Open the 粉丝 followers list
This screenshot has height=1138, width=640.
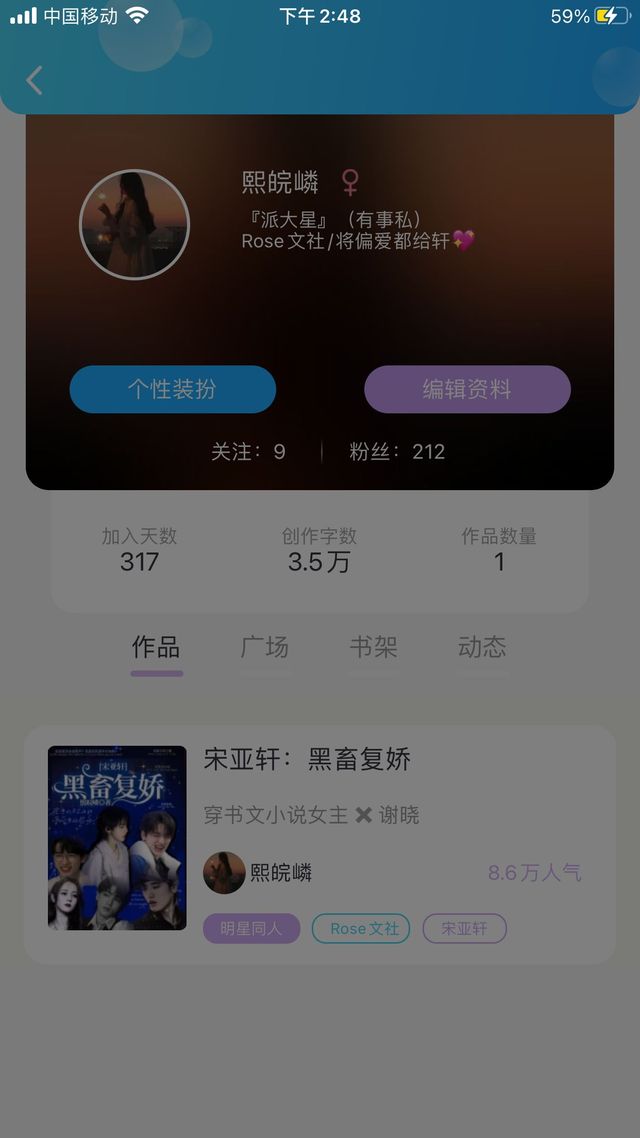397,452
